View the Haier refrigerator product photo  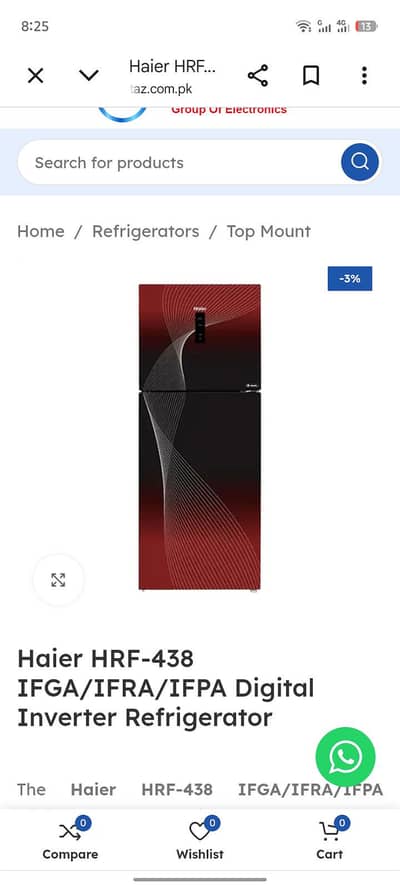coord(200,437)
